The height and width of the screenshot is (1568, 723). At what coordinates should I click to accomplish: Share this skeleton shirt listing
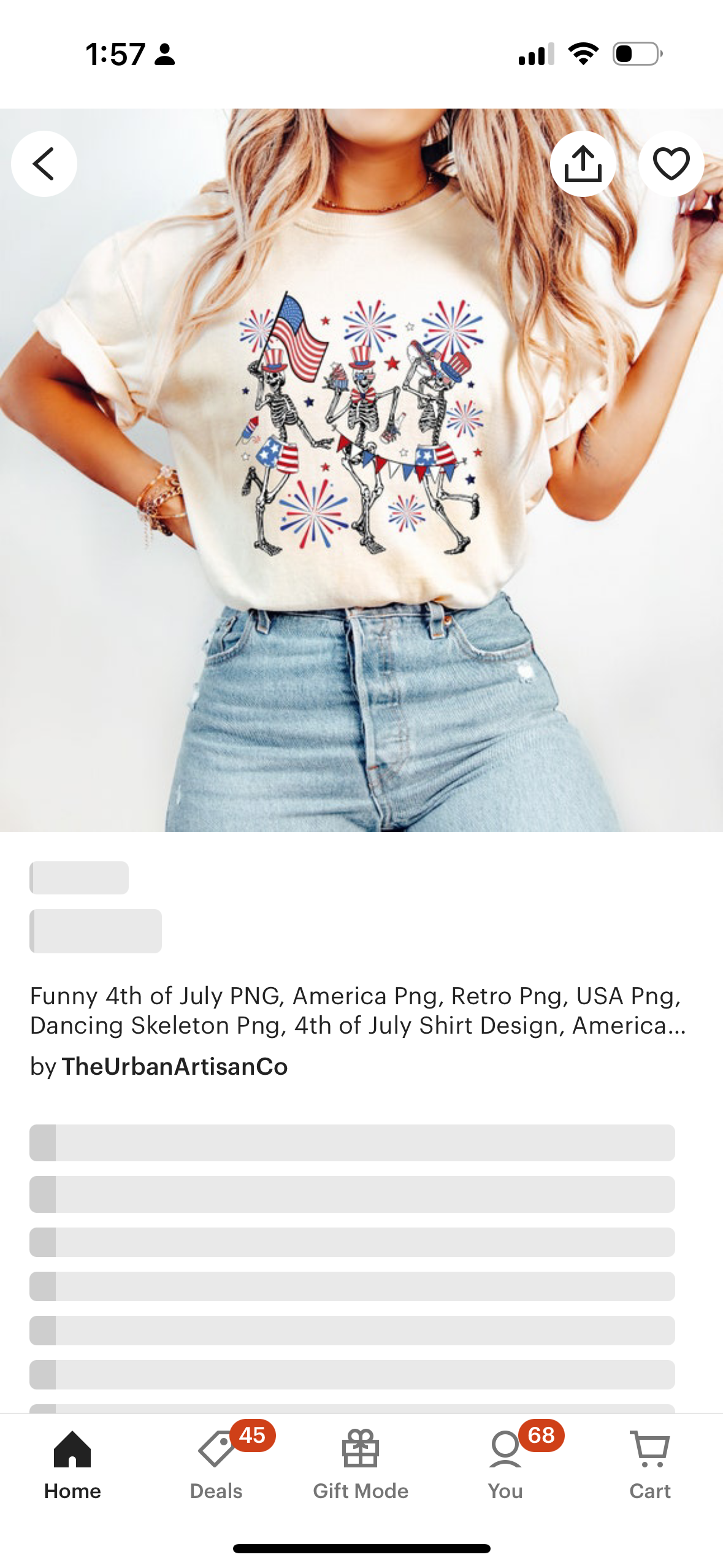583,164
